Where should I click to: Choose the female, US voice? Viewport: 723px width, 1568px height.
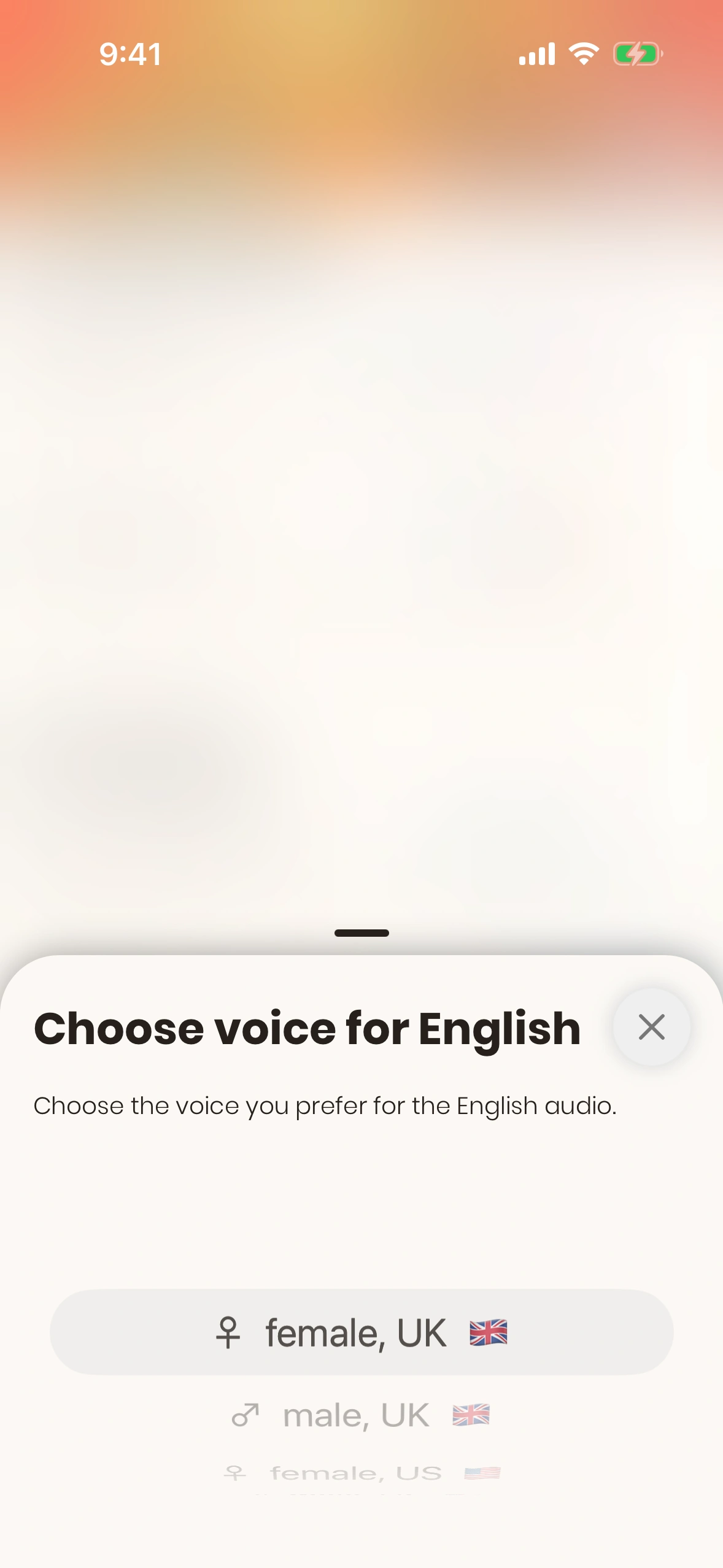click(361, 1473)
